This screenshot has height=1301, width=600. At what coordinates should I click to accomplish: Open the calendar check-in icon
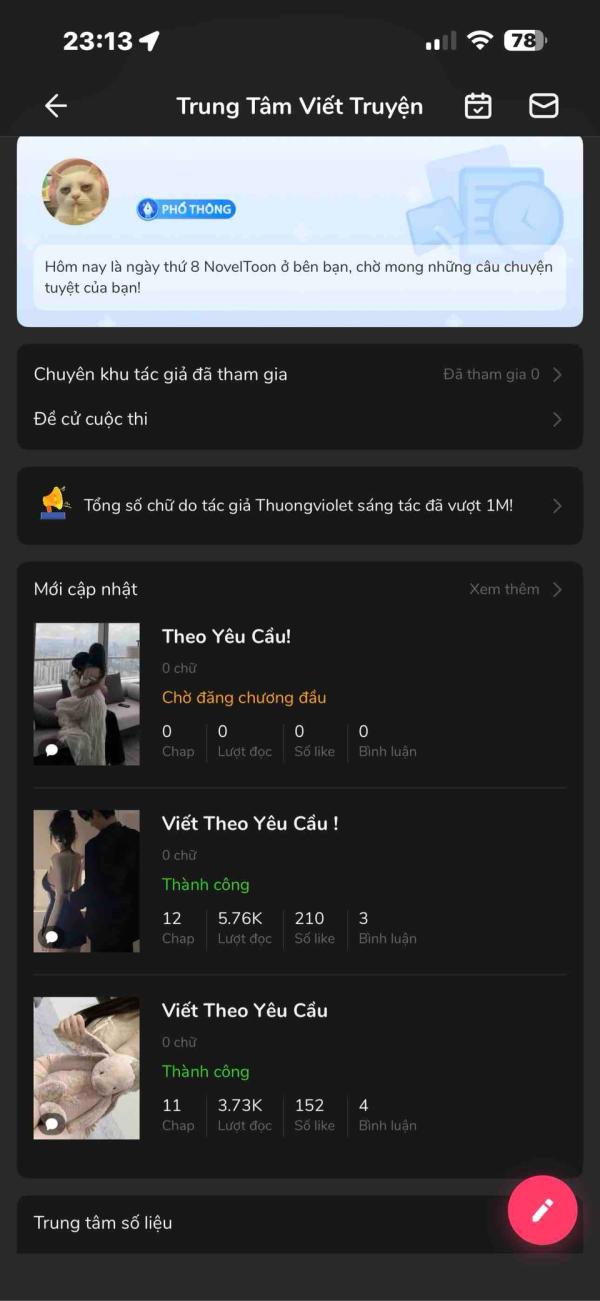[x=478, y=106]
